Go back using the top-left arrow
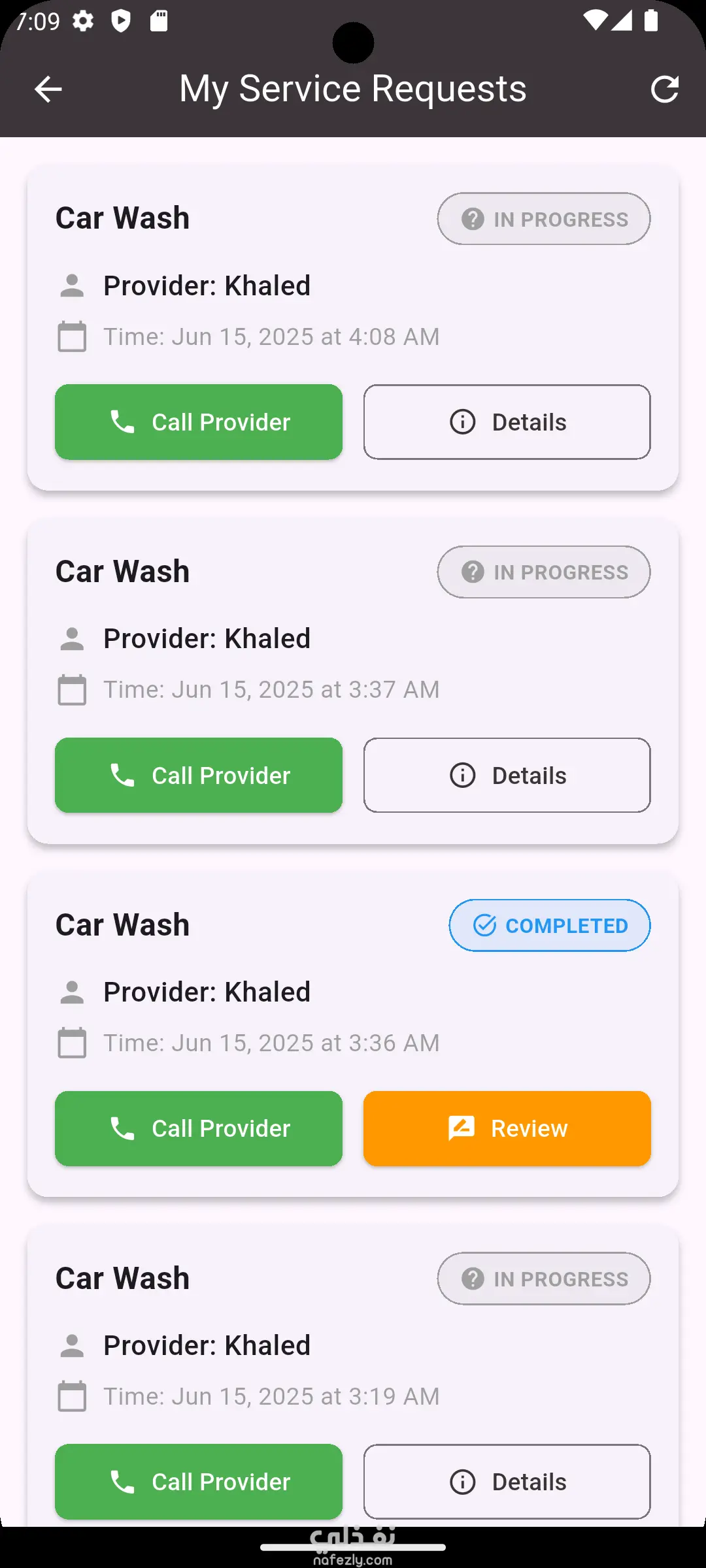This screenshot has height=1568, width=706. click(48, 90)
